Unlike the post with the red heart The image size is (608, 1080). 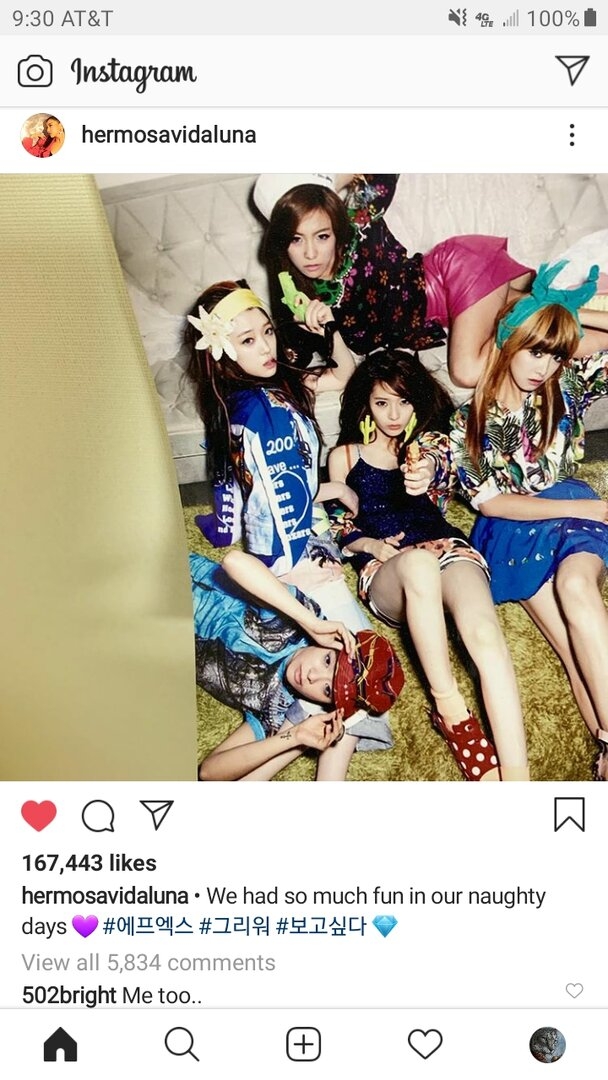tap(39, 816)
